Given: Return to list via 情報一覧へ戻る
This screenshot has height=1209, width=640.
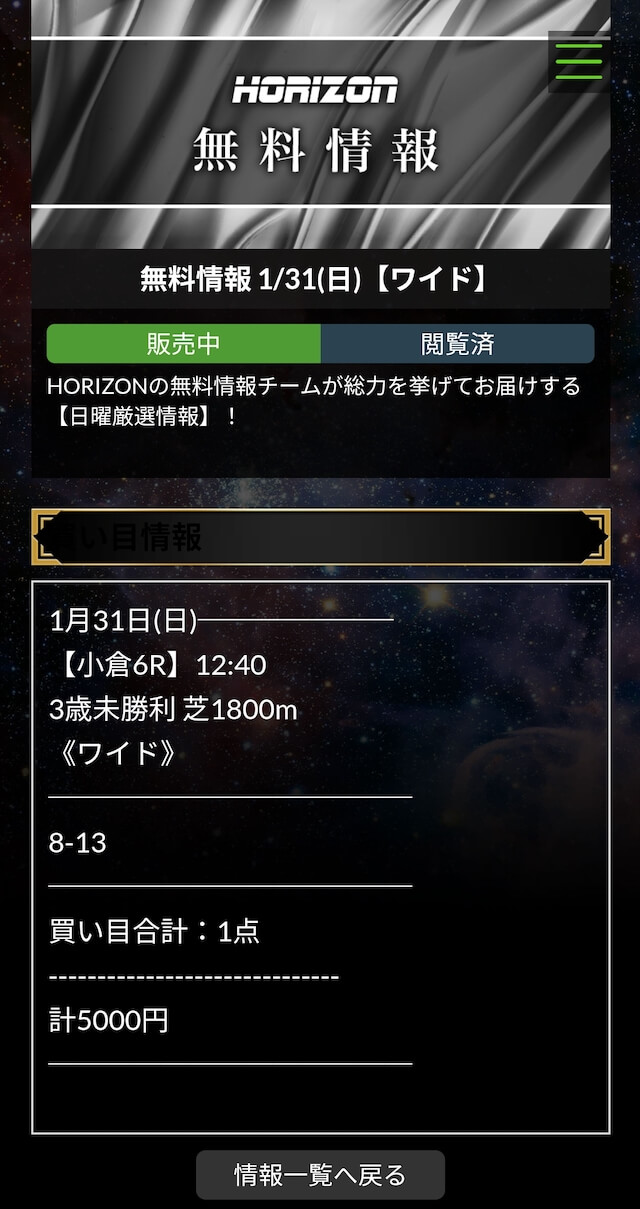Looking at the screenshot, I should (x=320, y=1175).
